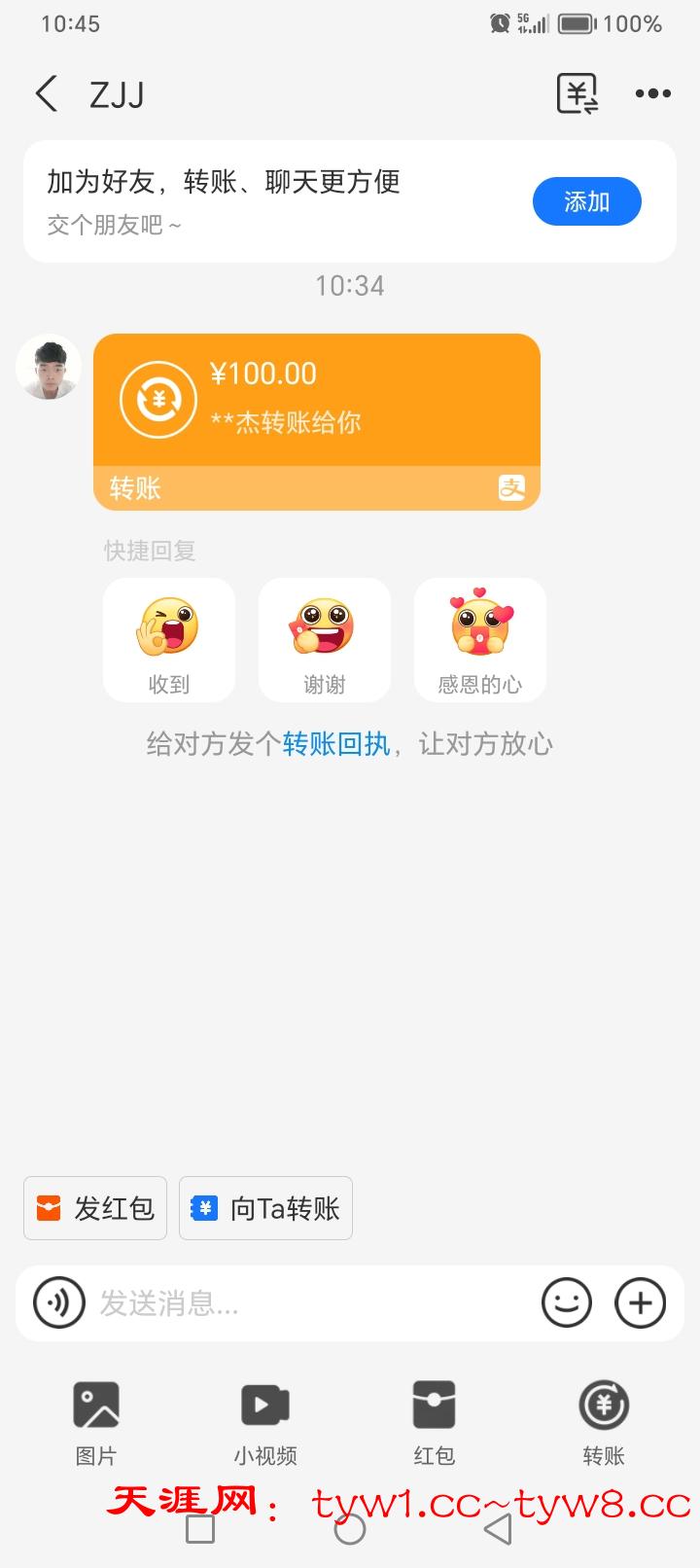Tap the 向Ta转账 shortcut chip
700x1568 pixels.
(x=265, y=1208)
